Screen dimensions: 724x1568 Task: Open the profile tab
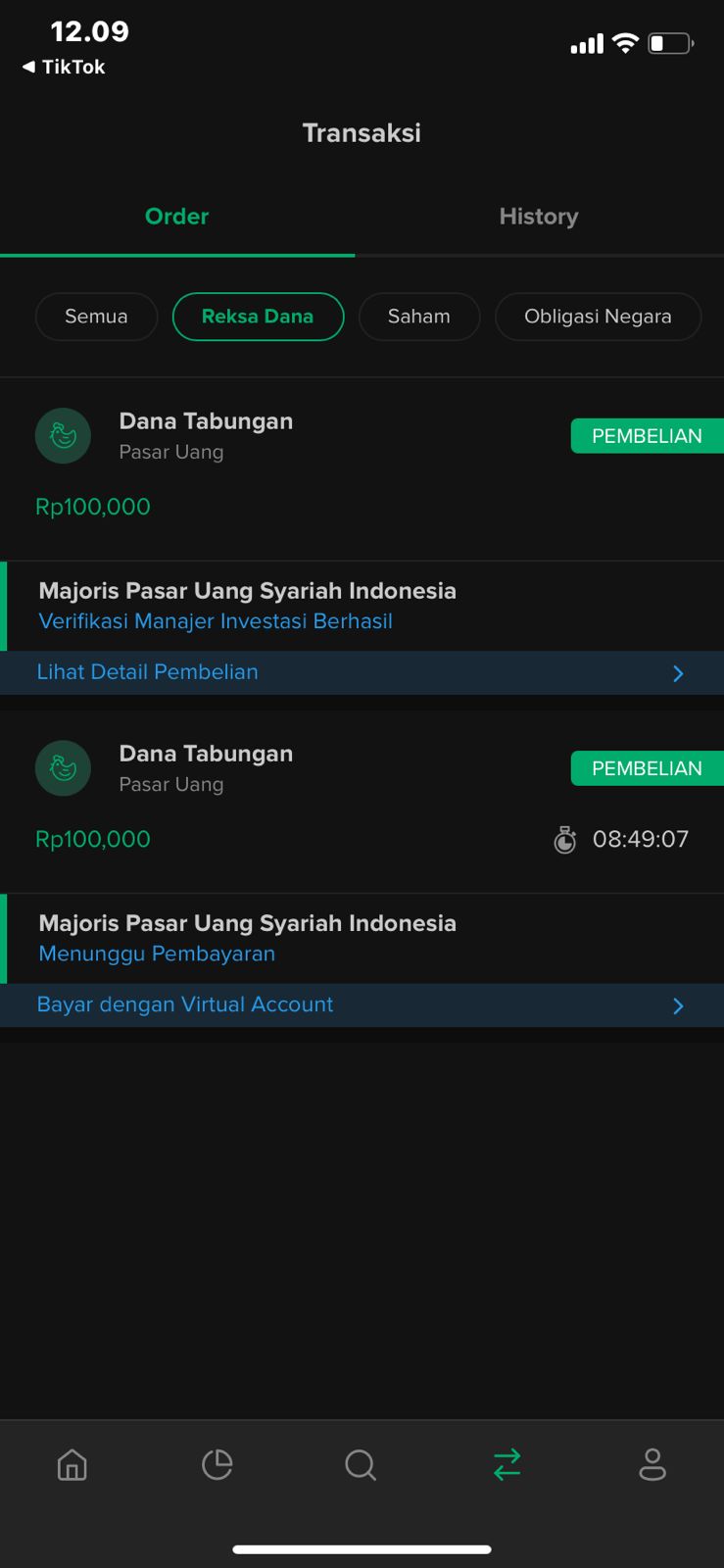point(652,1465)
